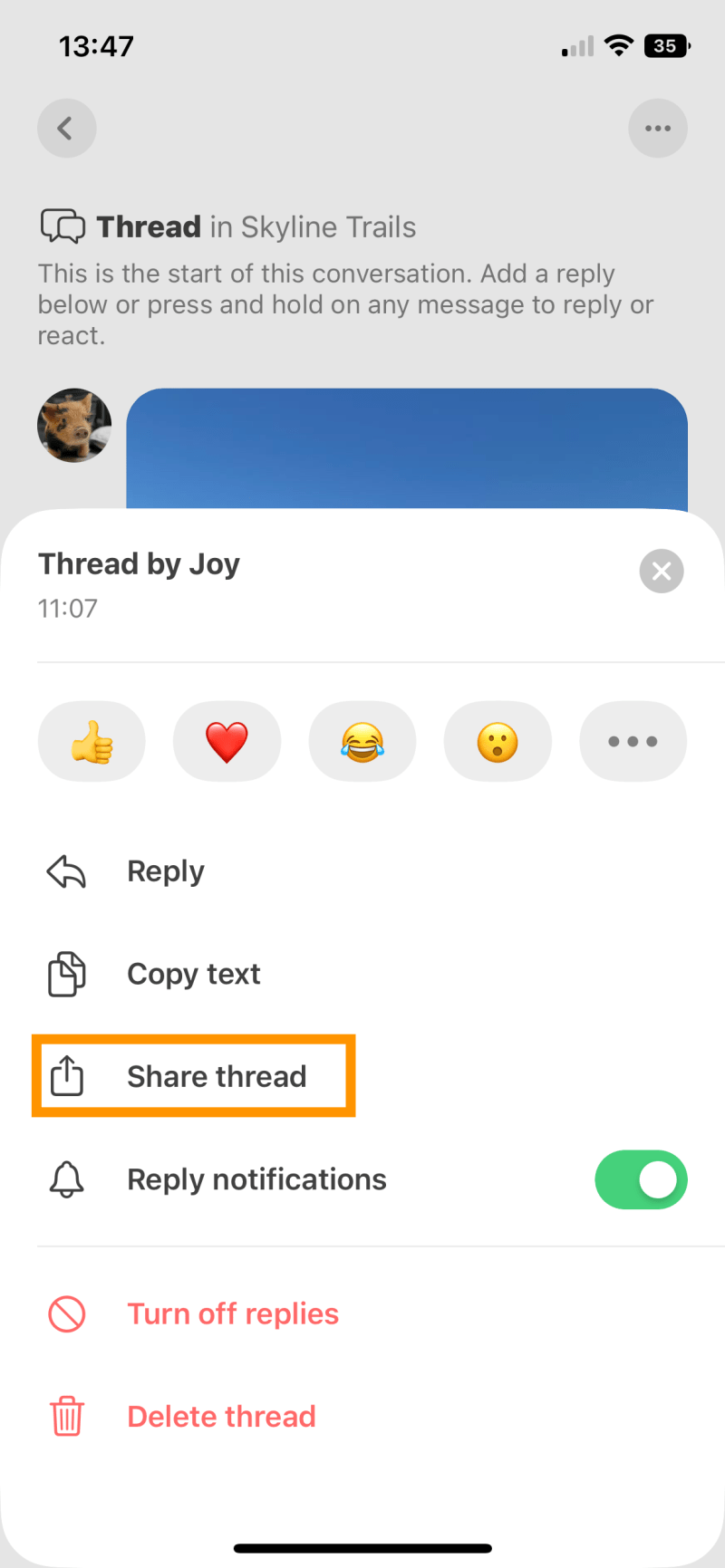React with the surprised face emoji
Image resolution: width=725 pixels, height=1568 pixels.
(498, 741)
